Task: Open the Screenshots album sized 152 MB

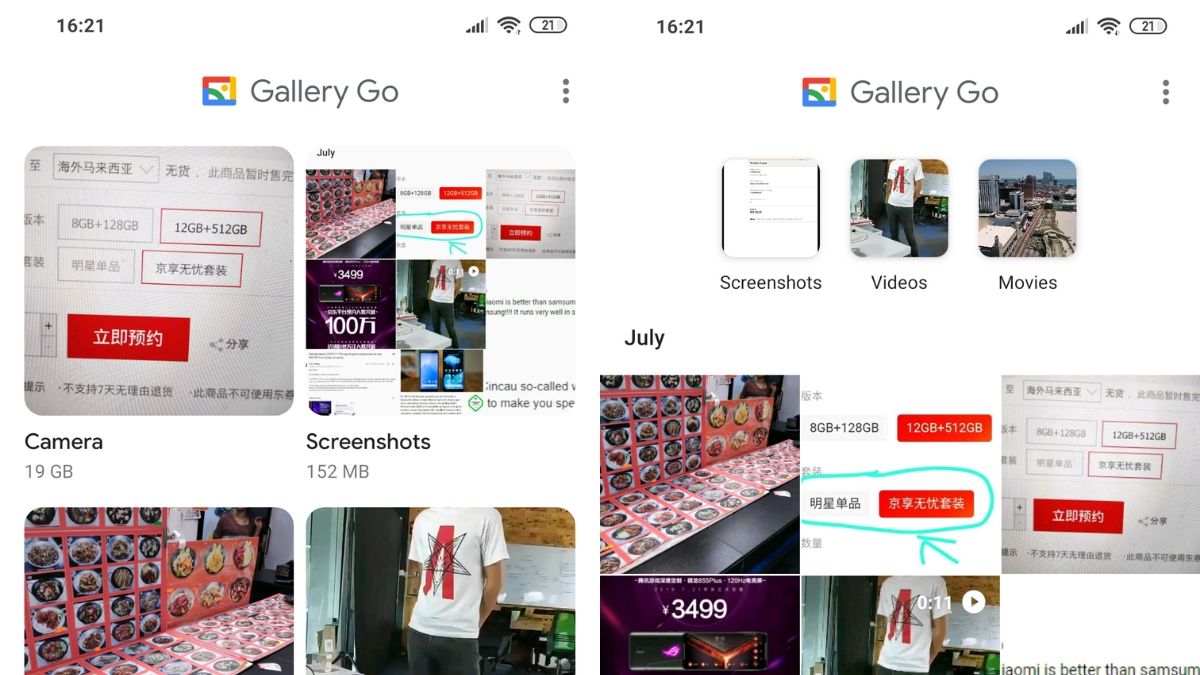Action: coord(440,281)
